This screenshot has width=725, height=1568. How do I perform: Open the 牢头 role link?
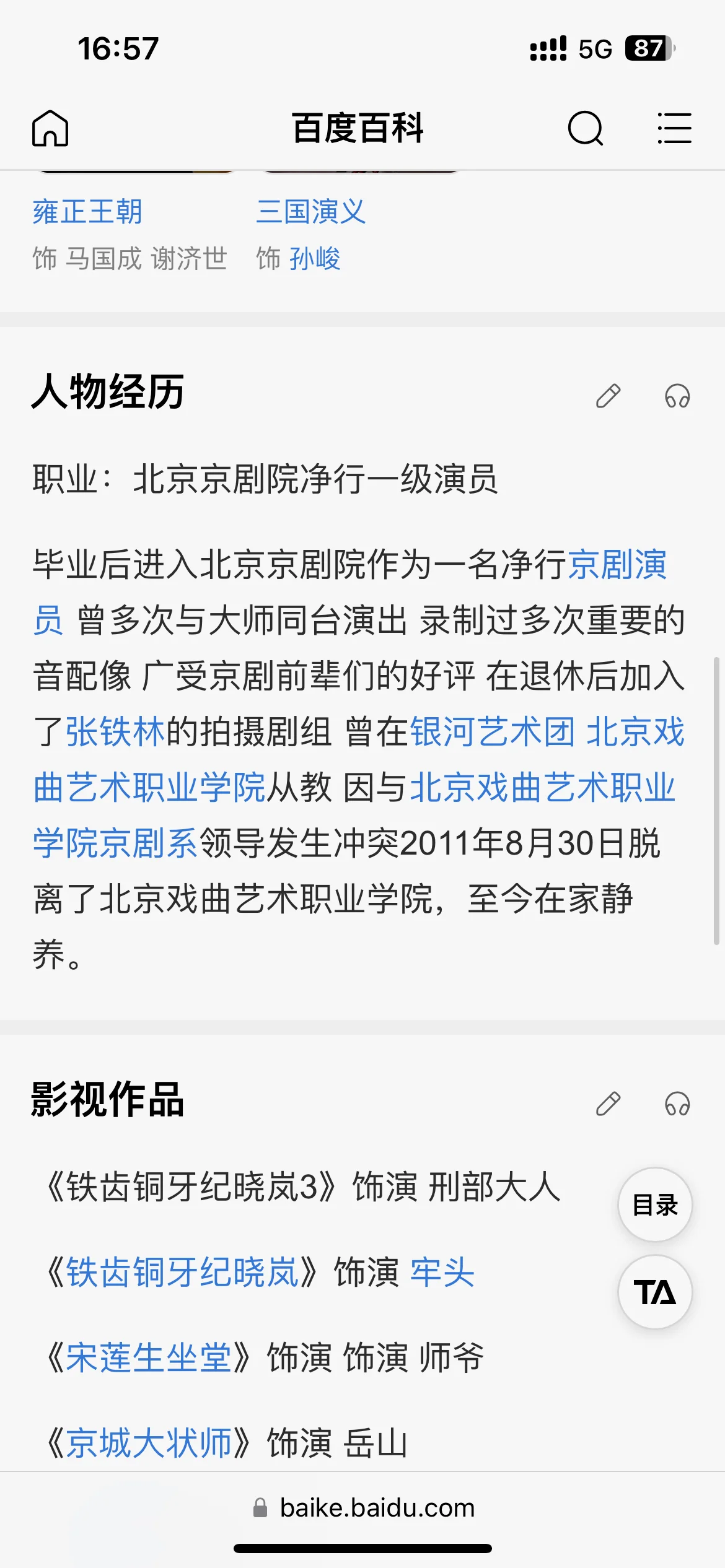(x=442, y=1273)
